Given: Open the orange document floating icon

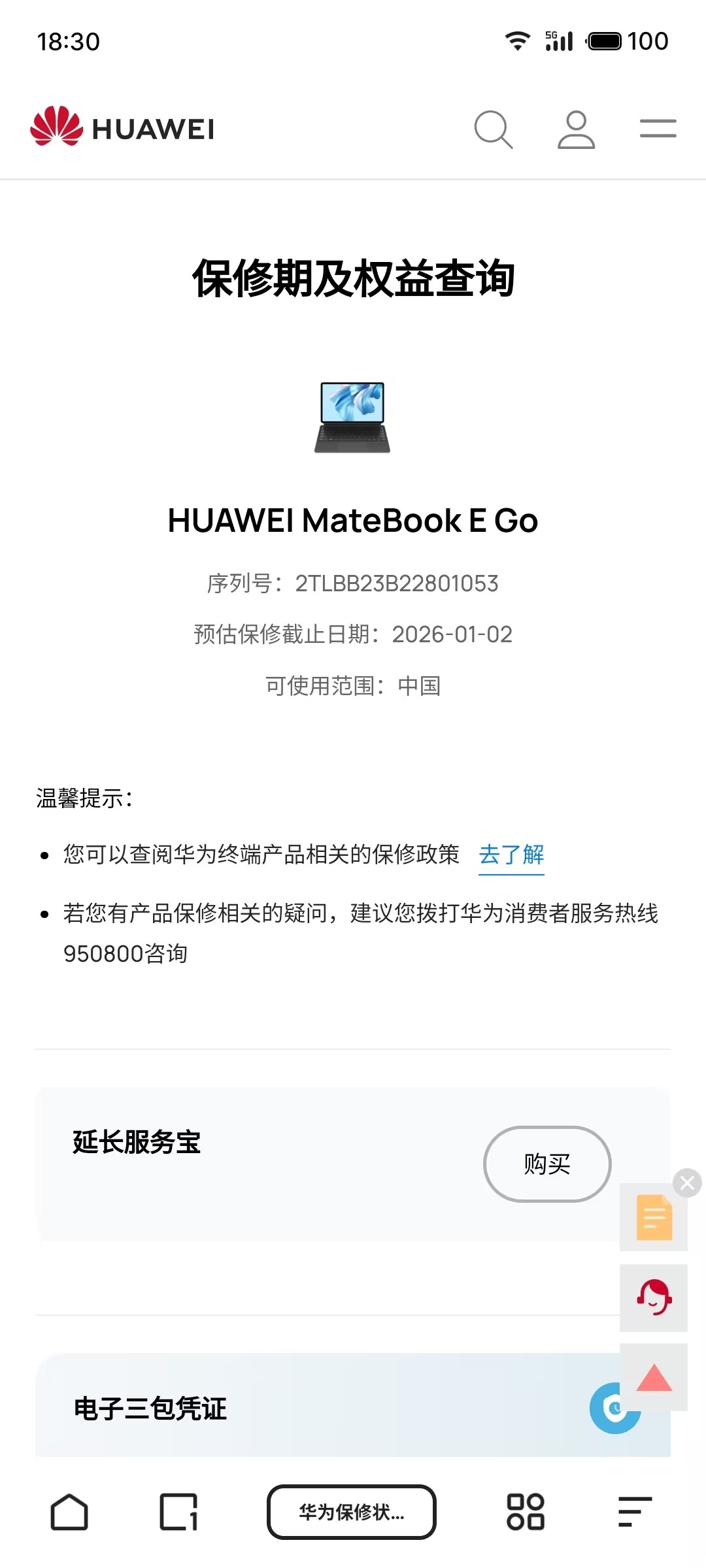Looking at the screenshot, I should 654,1217.
